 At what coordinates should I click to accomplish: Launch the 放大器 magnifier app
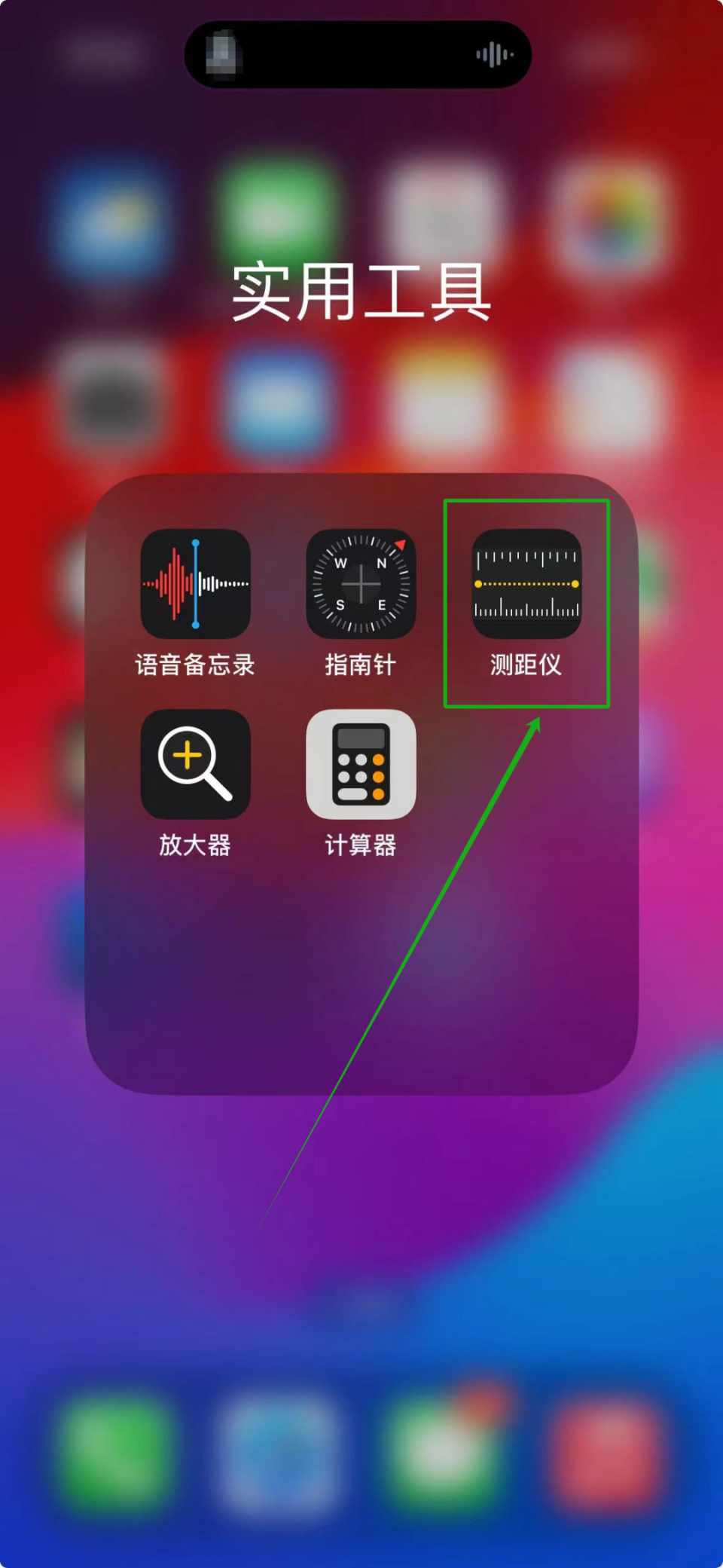coord(195,764)
